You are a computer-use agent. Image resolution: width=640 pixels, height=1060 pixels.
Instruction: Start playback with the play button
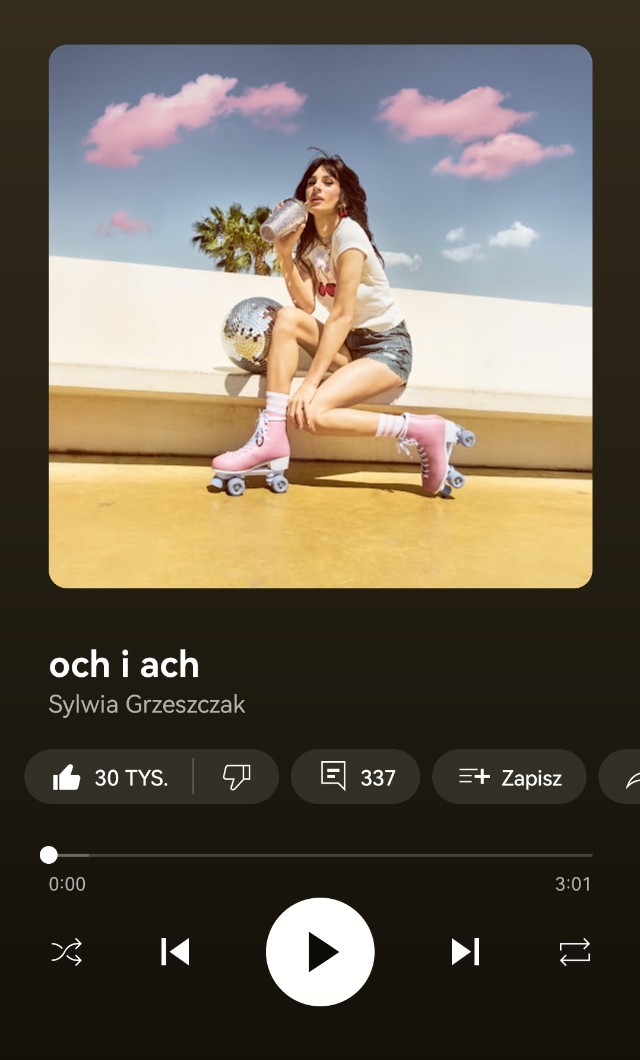320,952
